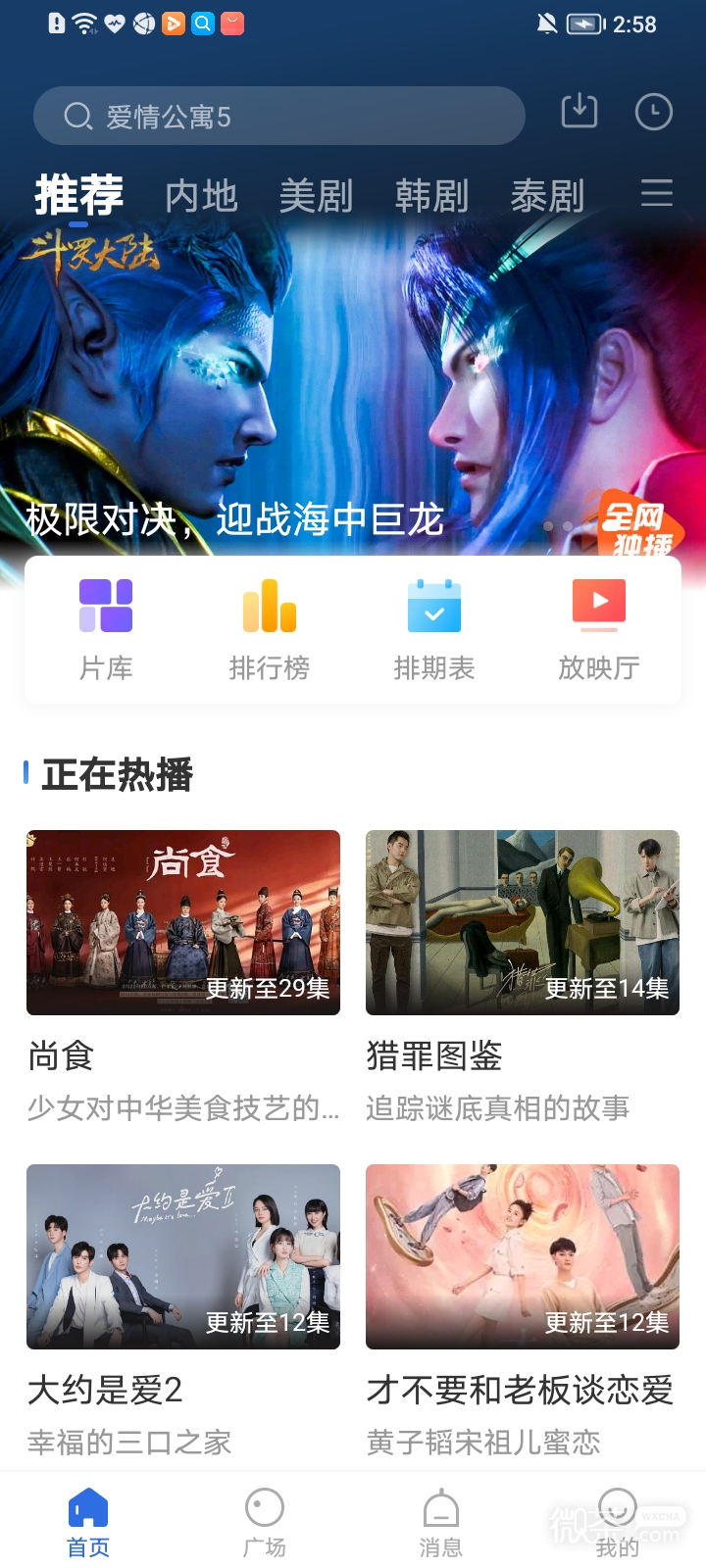Open the 斗罗大陆 featured banner
The image size is (706, 1568).
click(353, 392)
